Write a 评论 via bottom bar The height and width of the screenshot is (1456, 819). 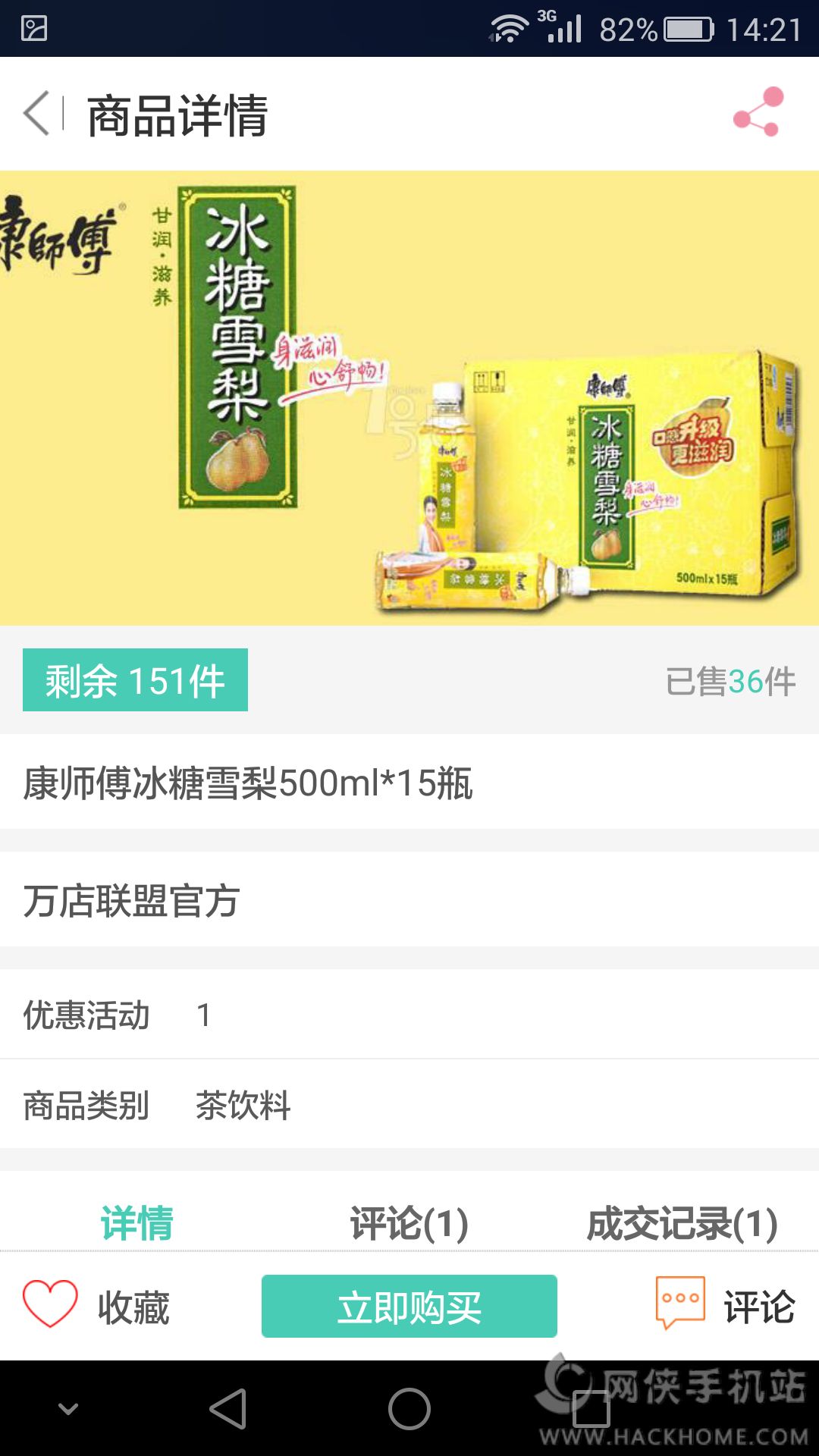(x=724, y=1306)
